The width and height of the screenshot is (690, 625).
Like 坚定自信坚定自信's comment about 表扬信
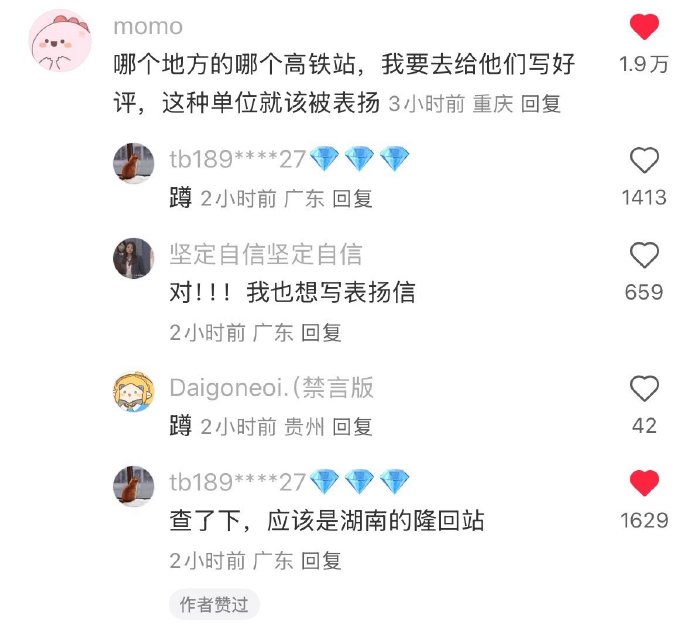644,255
